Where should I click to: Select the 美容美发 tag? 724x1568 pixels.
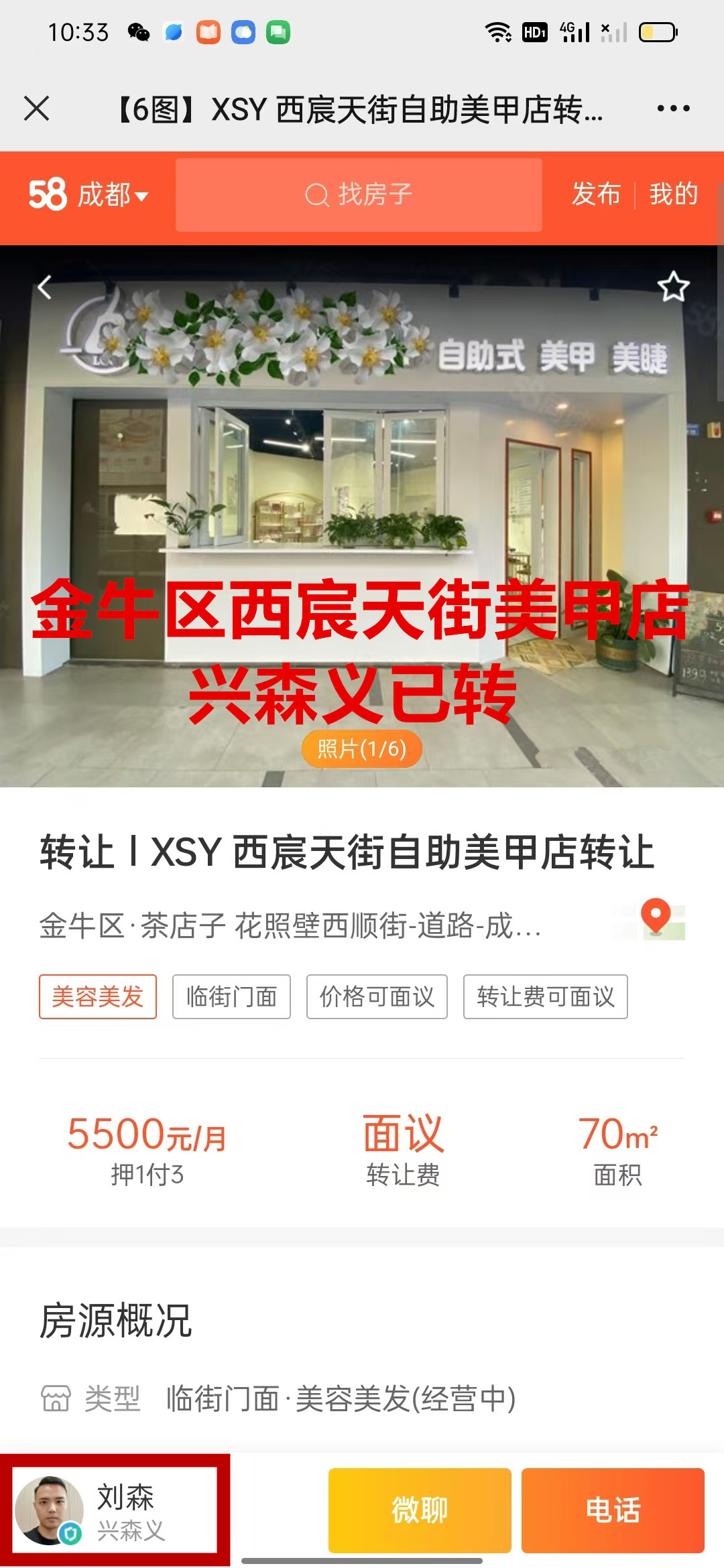pos(98,996)
